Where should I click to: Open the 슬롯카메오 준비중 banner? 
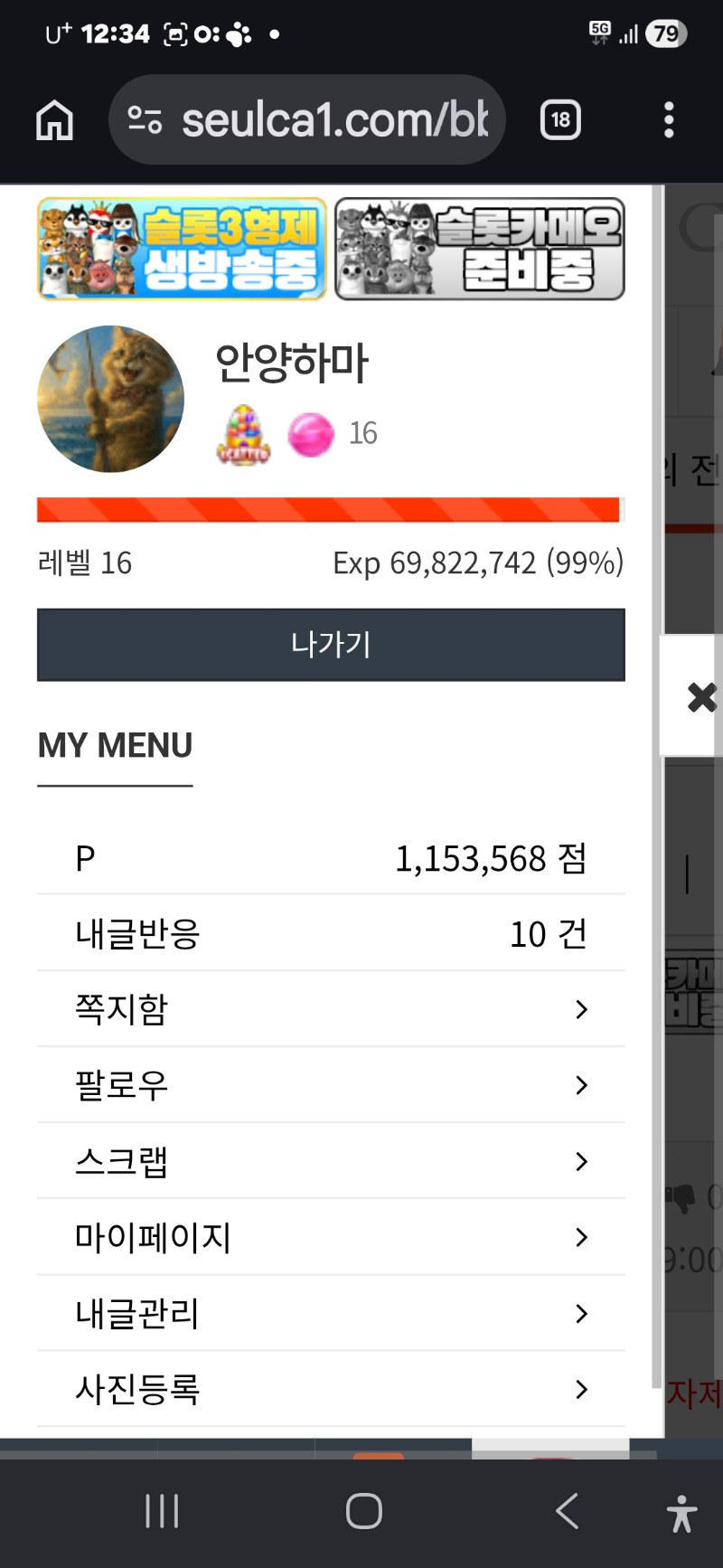click(x=480, y=249)
